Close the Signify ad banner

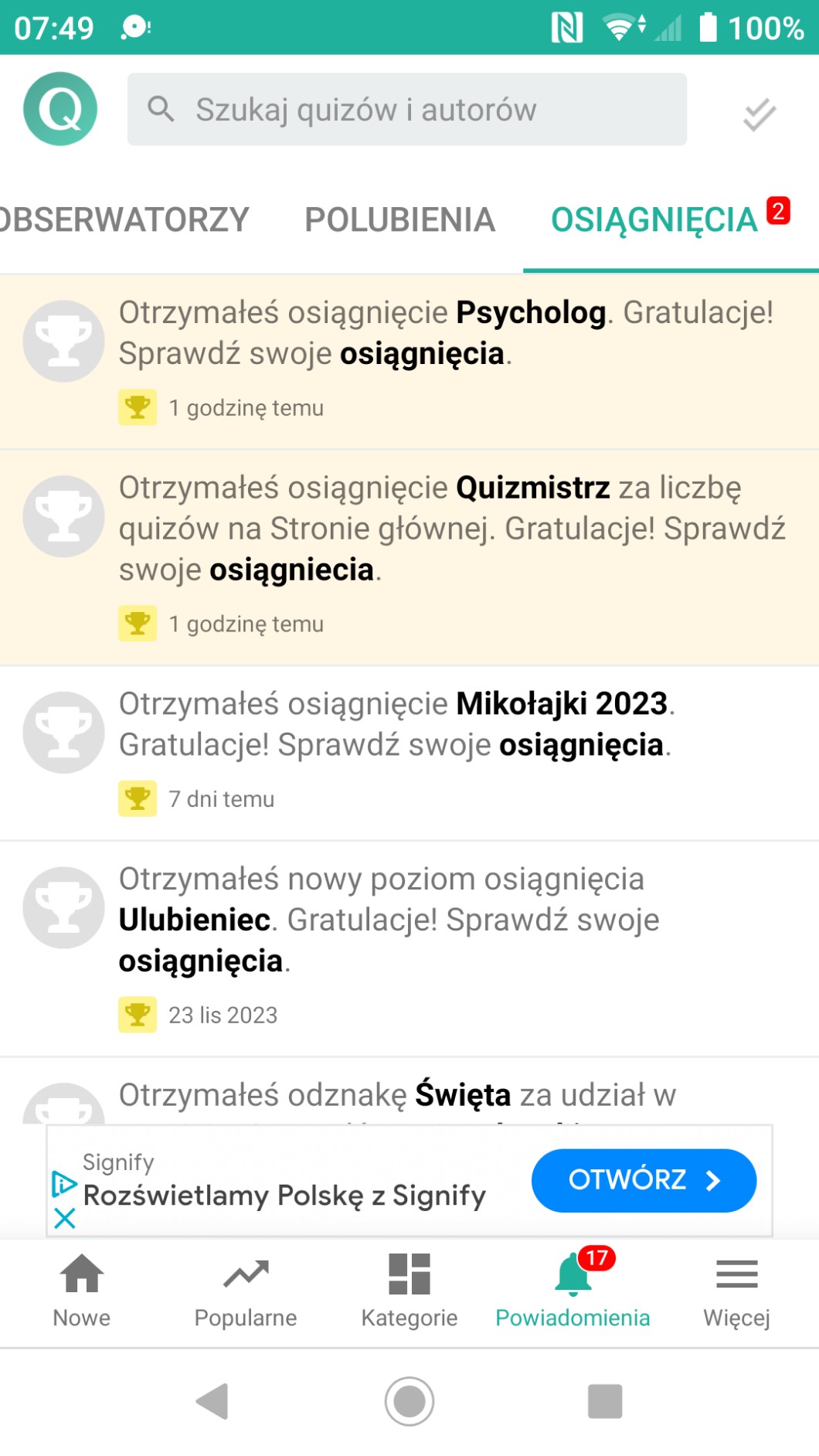[x=65, y=1219]
